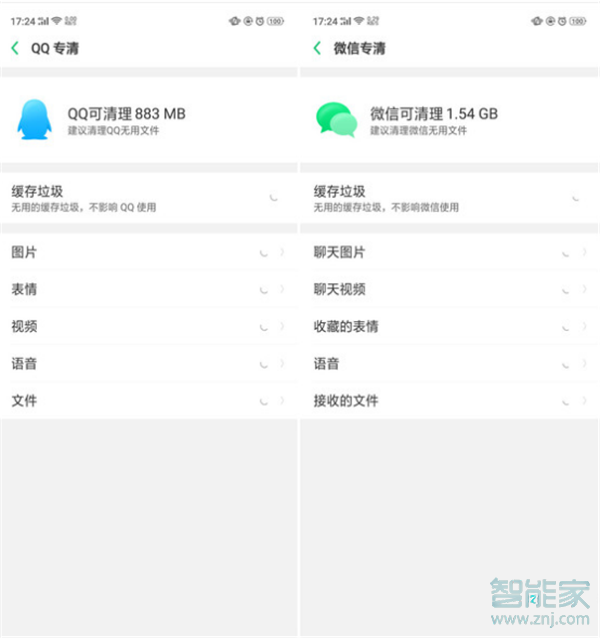This screenshot has width=600, height=638.
Task: View the QQ 文件 row
Action: [x=148, y=401]
